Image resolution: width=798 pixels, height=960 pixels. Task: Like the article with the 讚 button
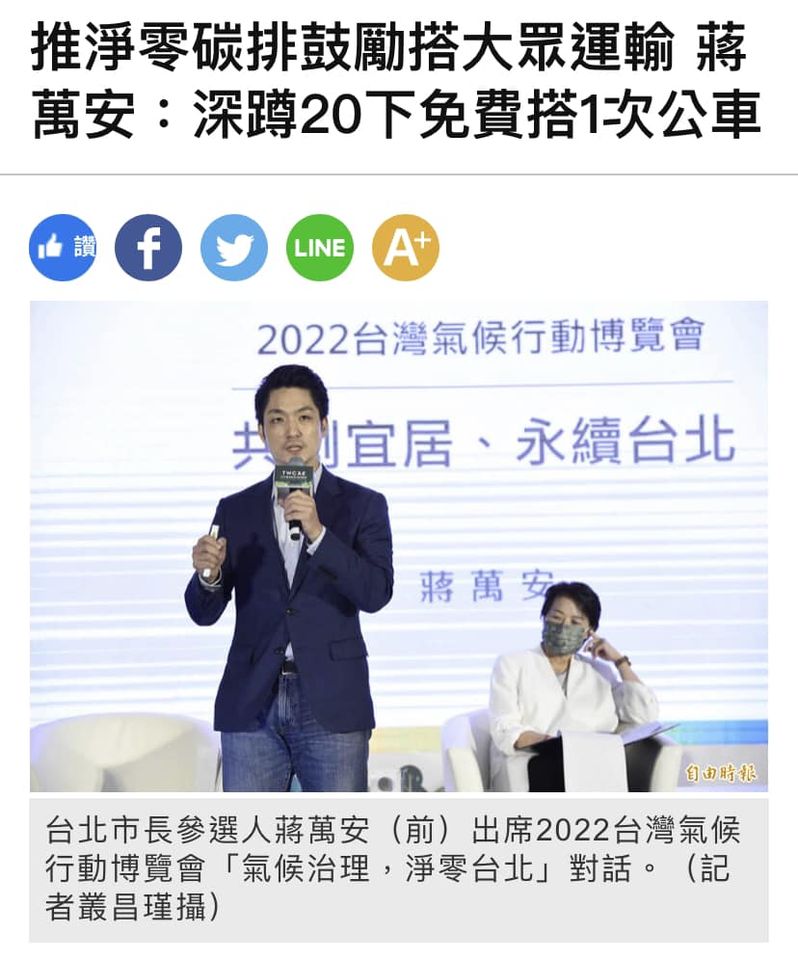pyautogui.click(x=63, y=247)
